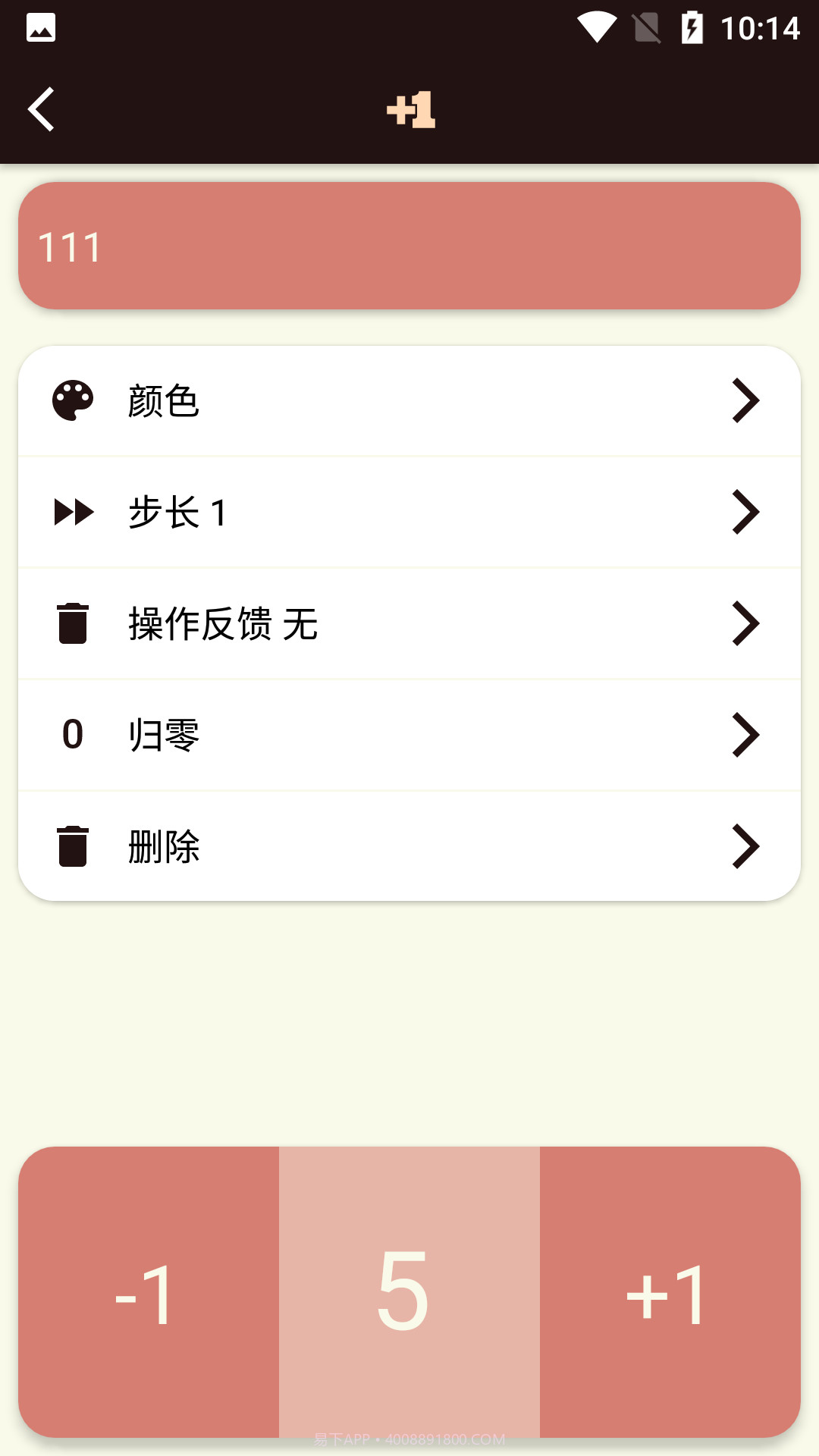Expand the 步长 1 setting
The height and width of the screenshot is (1456, 819).
pyautogui.click(x=409, y=512)
